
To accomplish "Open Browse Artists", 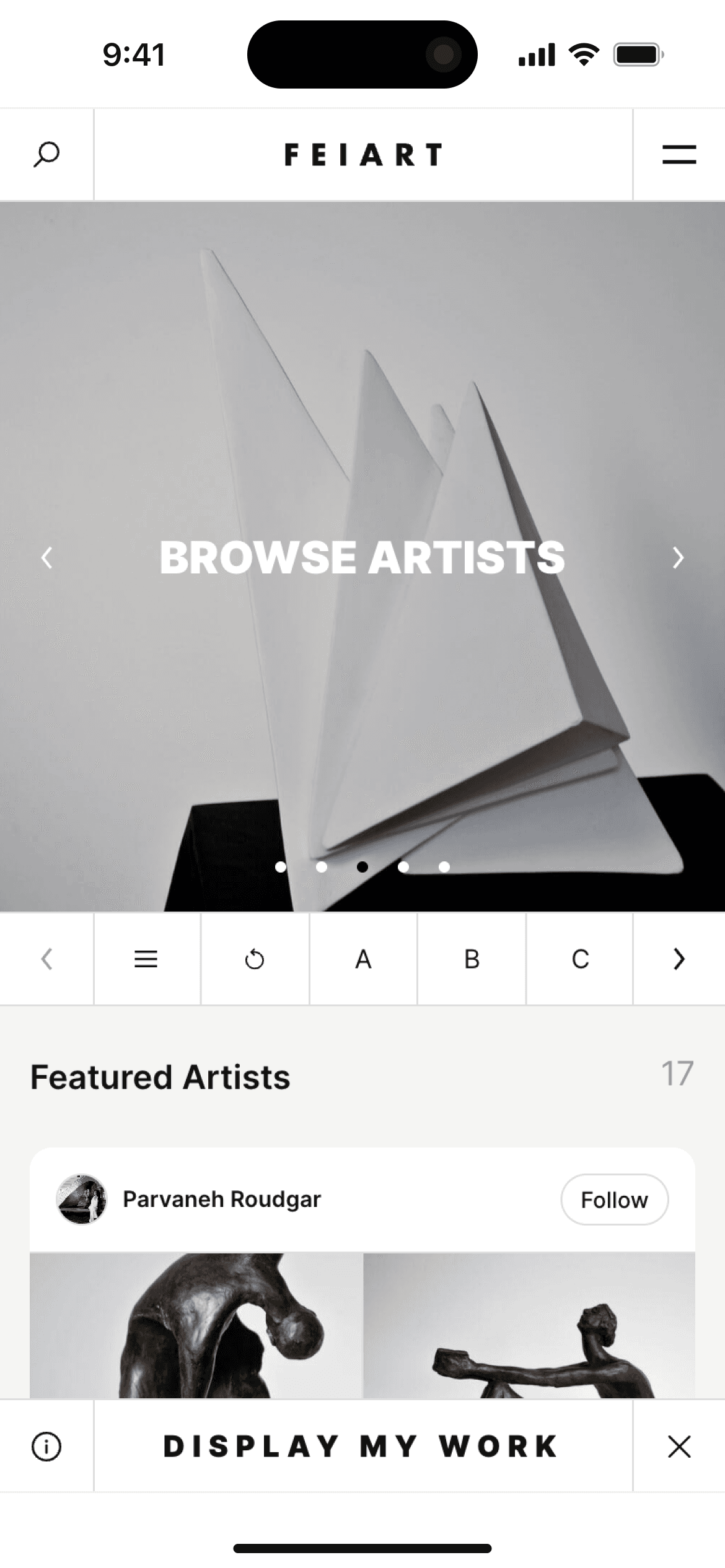I will pos(362,558).
